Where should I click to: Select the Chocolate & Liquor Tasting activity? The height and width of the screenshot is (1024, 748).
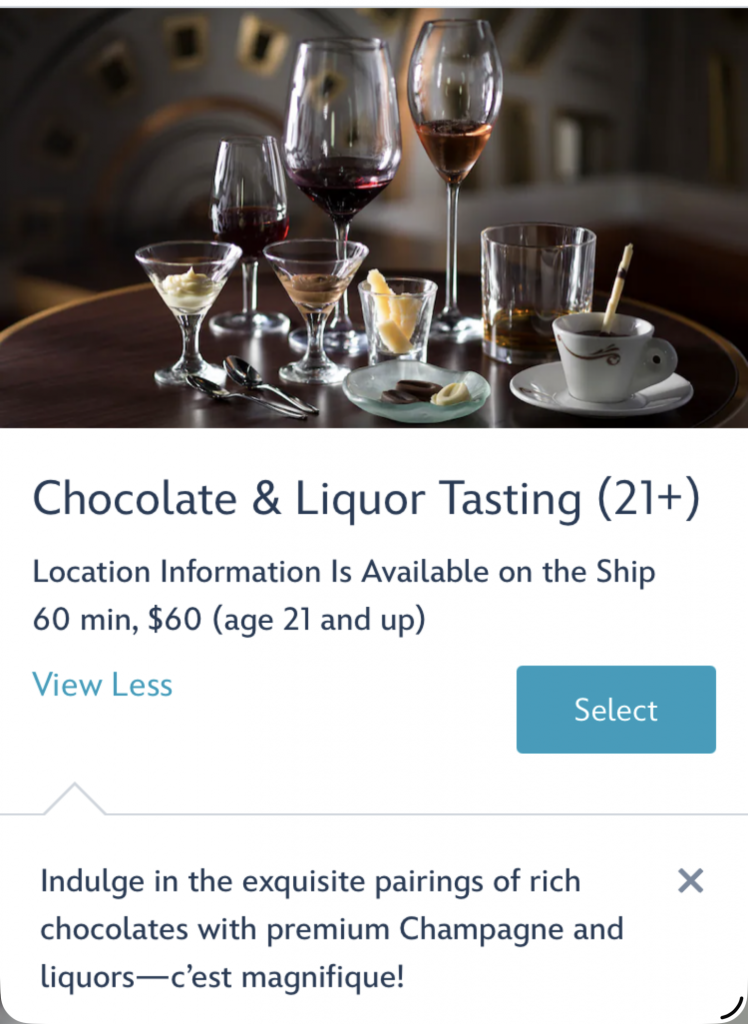(615, 709)
